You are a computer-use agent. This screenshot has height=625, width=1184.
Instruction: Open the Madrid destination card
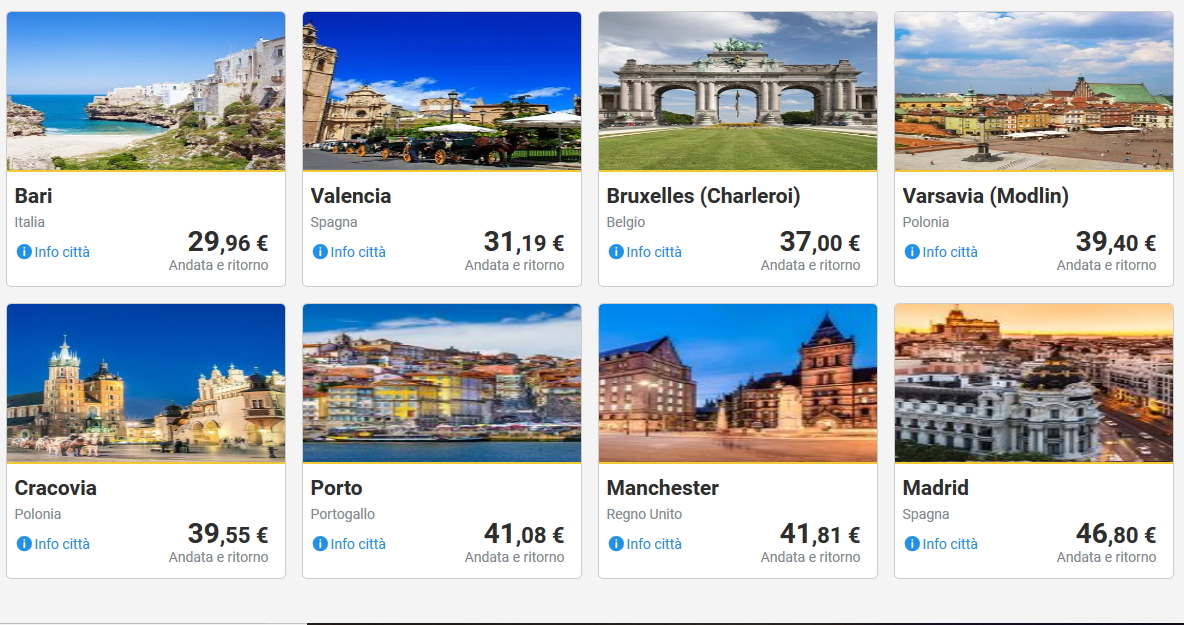click(1033, 384)
